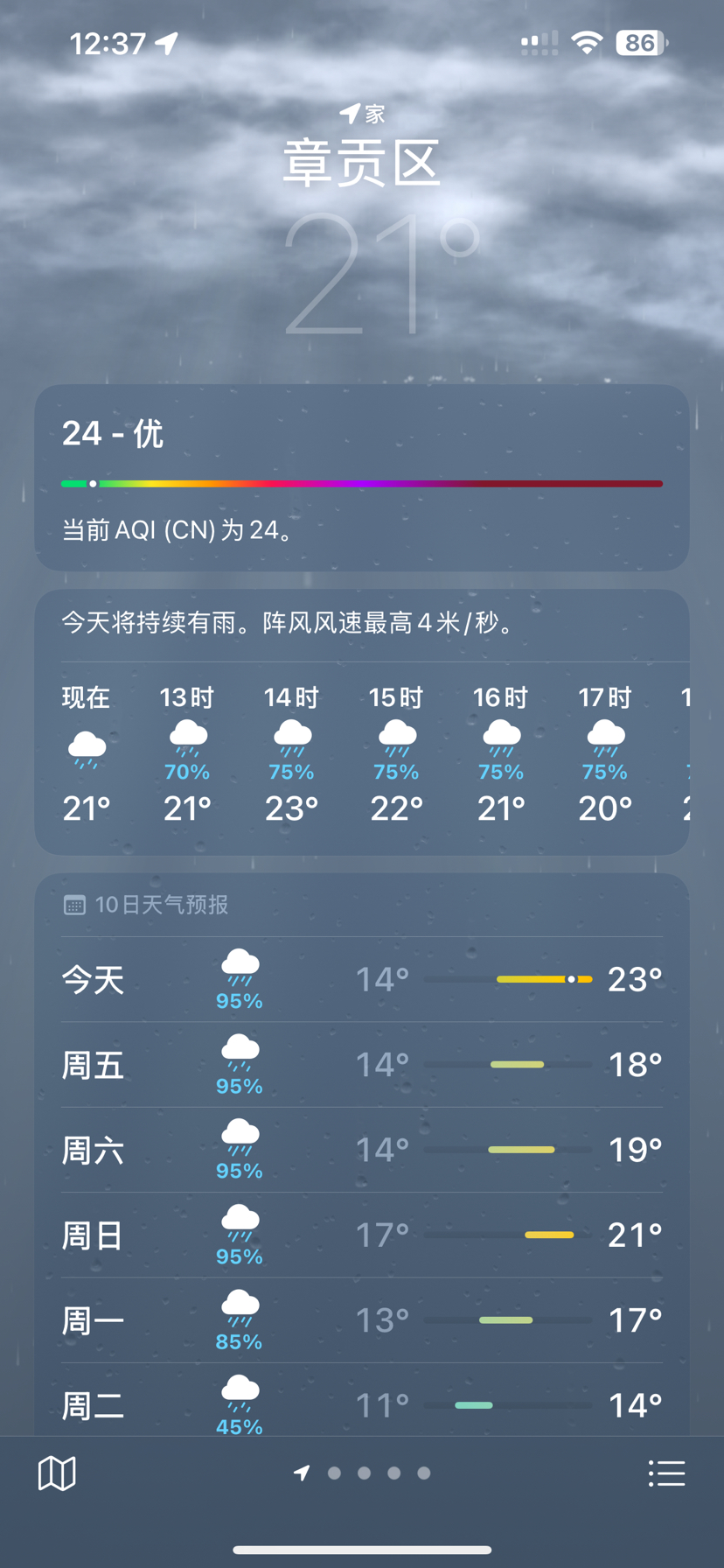Open the saved city list

666,1473
